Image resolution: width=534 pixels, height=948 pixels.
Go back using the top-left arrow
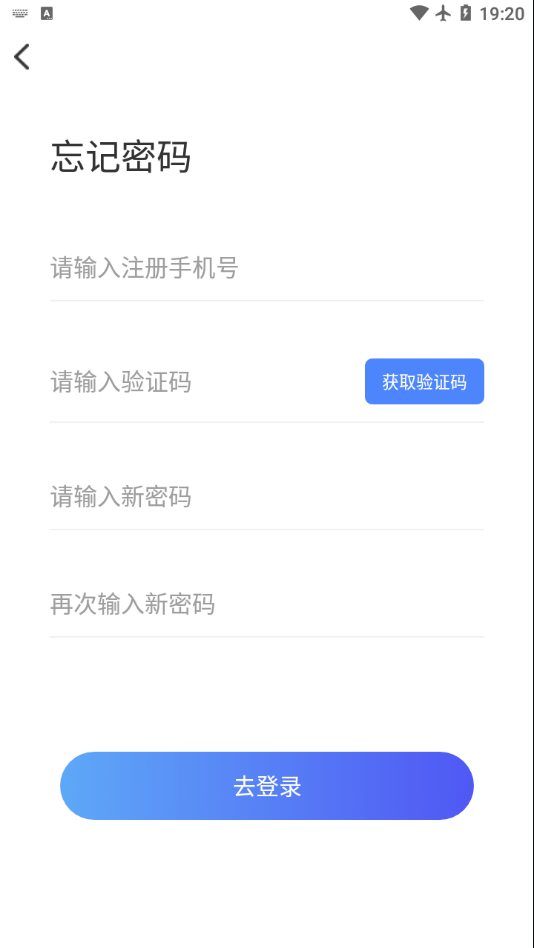[x=22, y=57]
